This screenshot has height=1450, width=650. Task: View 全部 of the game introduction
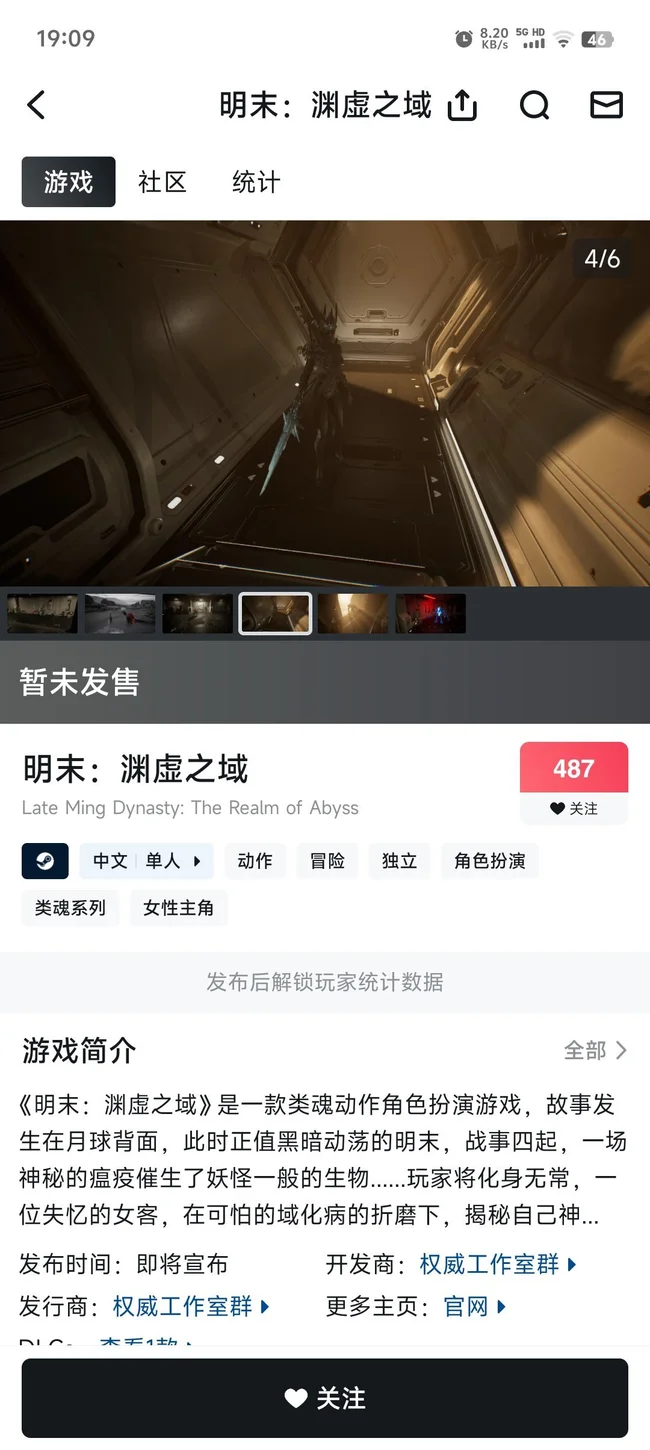(x=595, y=1050)
